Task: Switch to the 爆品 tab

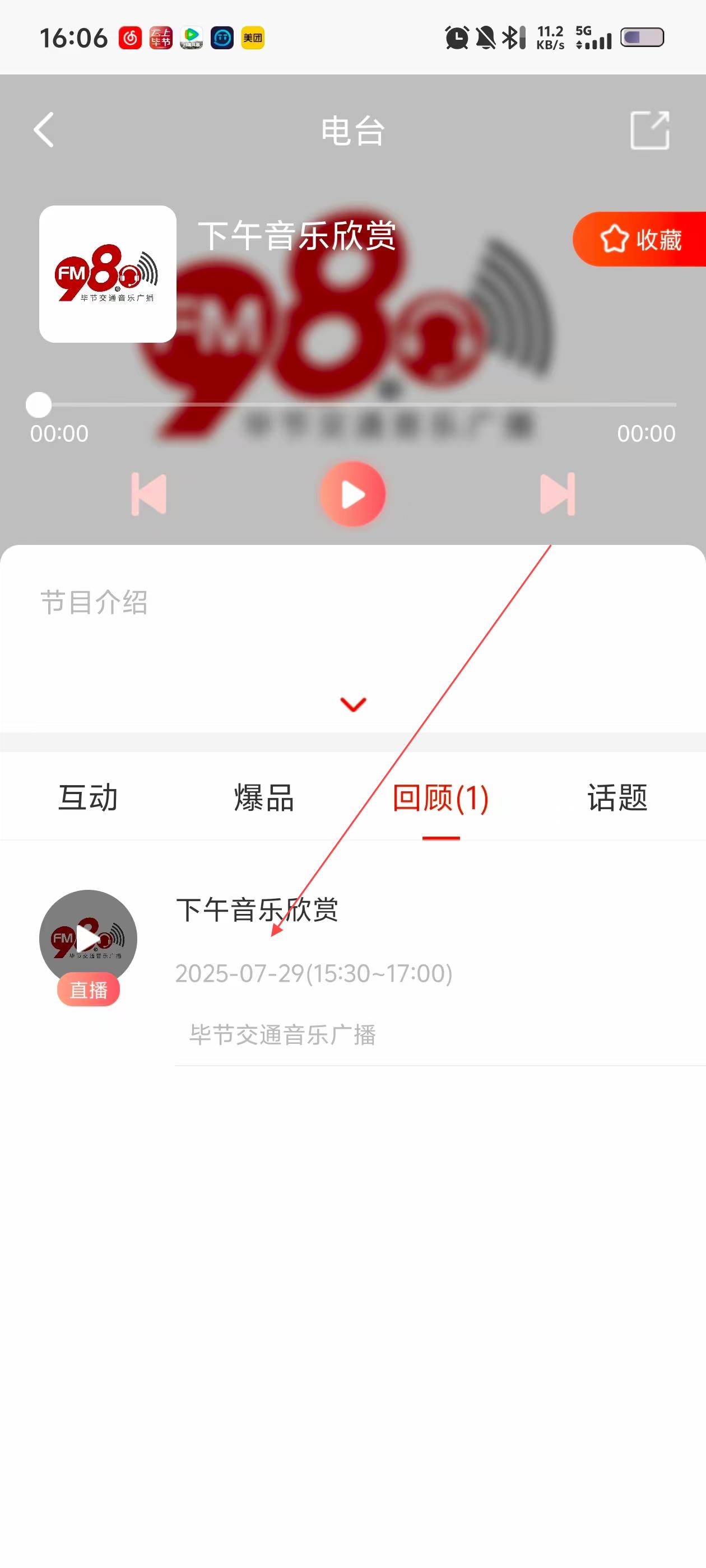Action: 264,797
